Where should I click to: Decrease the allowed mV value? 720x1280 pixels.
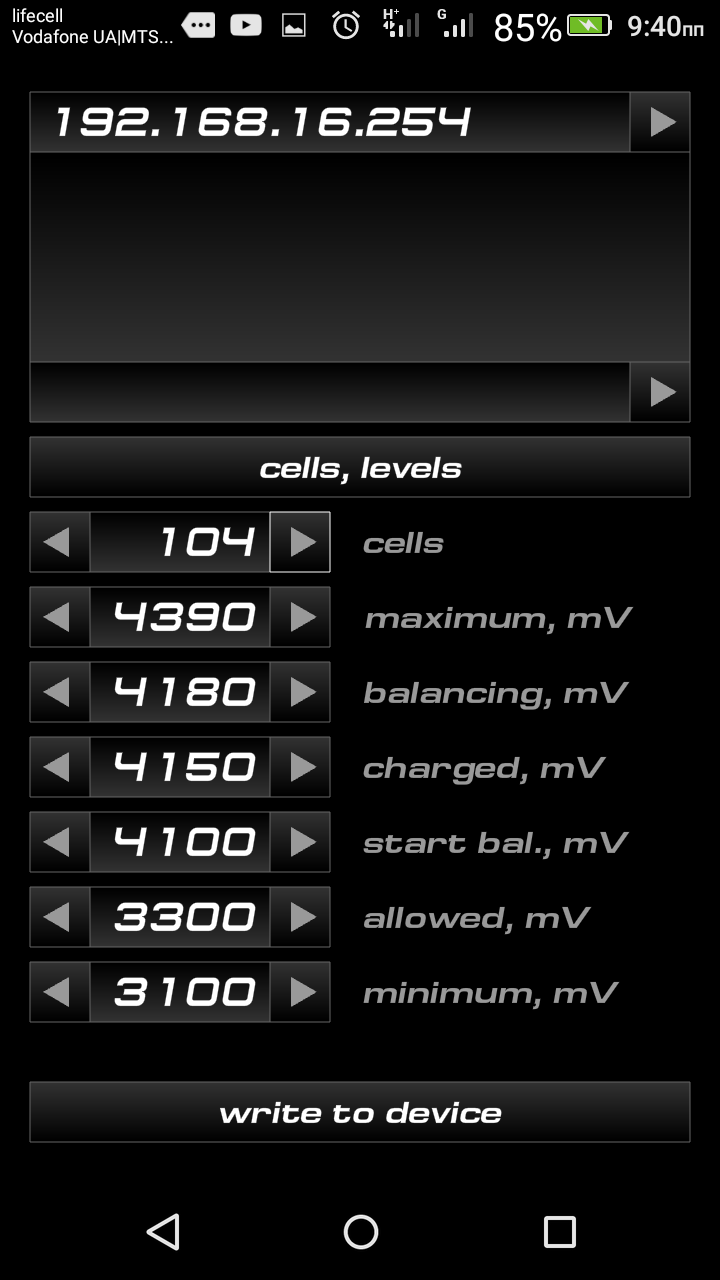[x=60, y=917]
